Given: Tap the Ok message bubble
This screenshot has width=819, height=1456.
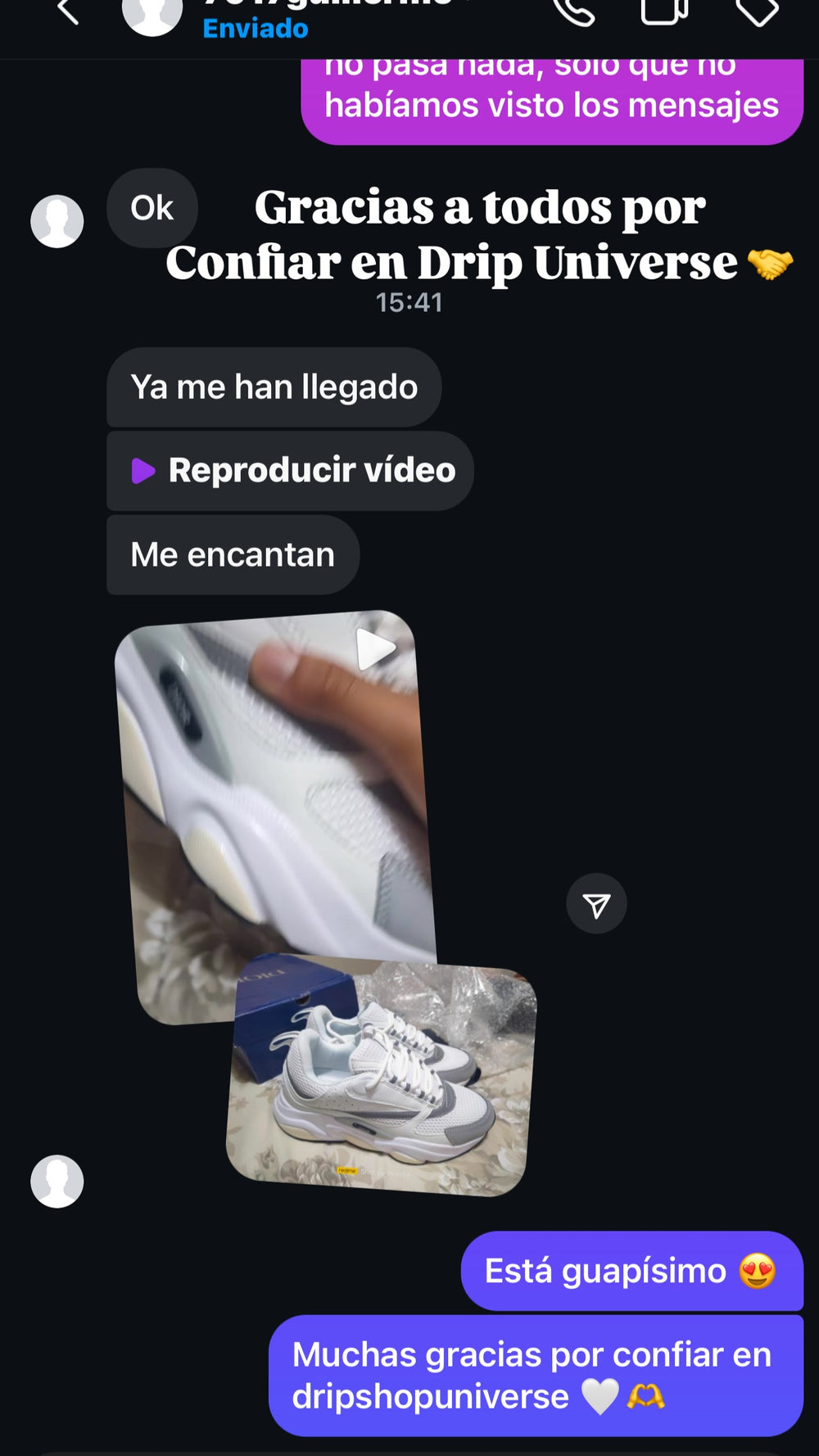Looking at the screenshot, I should pos(152,208).
